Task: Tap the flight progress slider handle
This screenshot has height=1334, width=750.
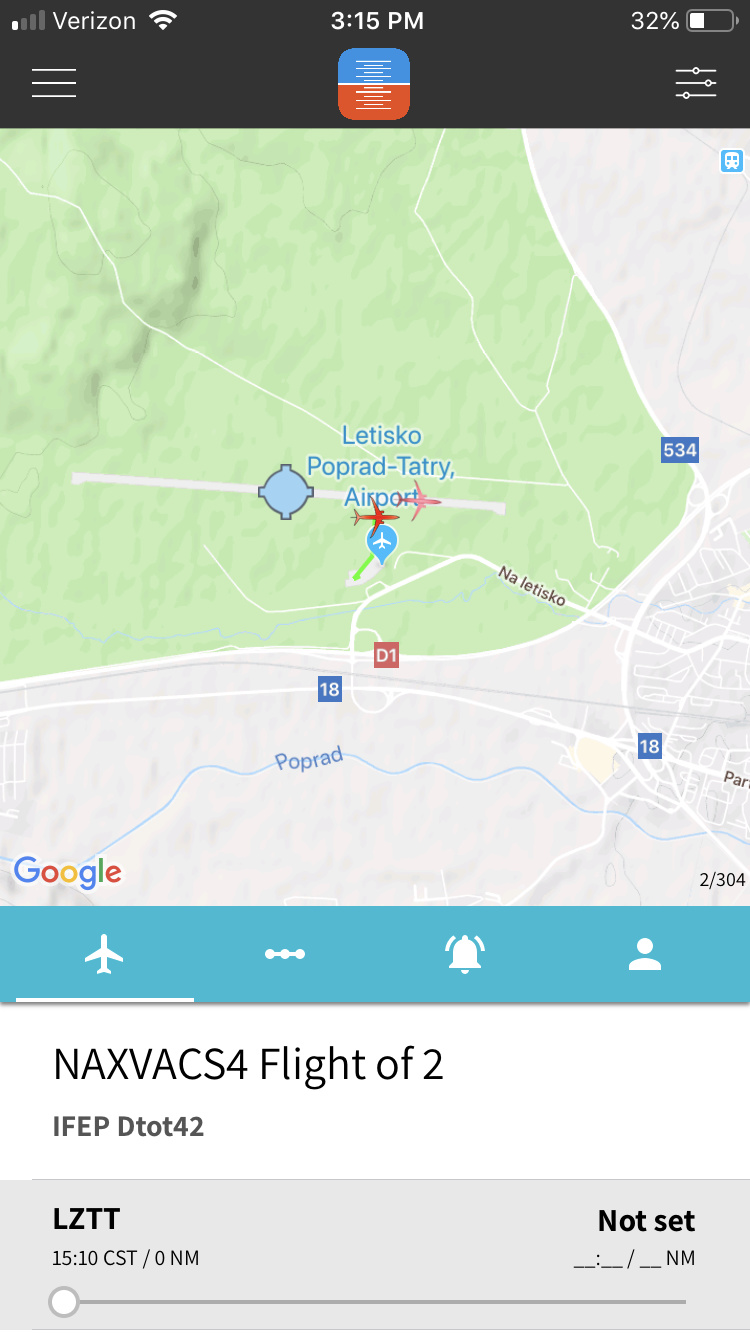Action: 65,1302
